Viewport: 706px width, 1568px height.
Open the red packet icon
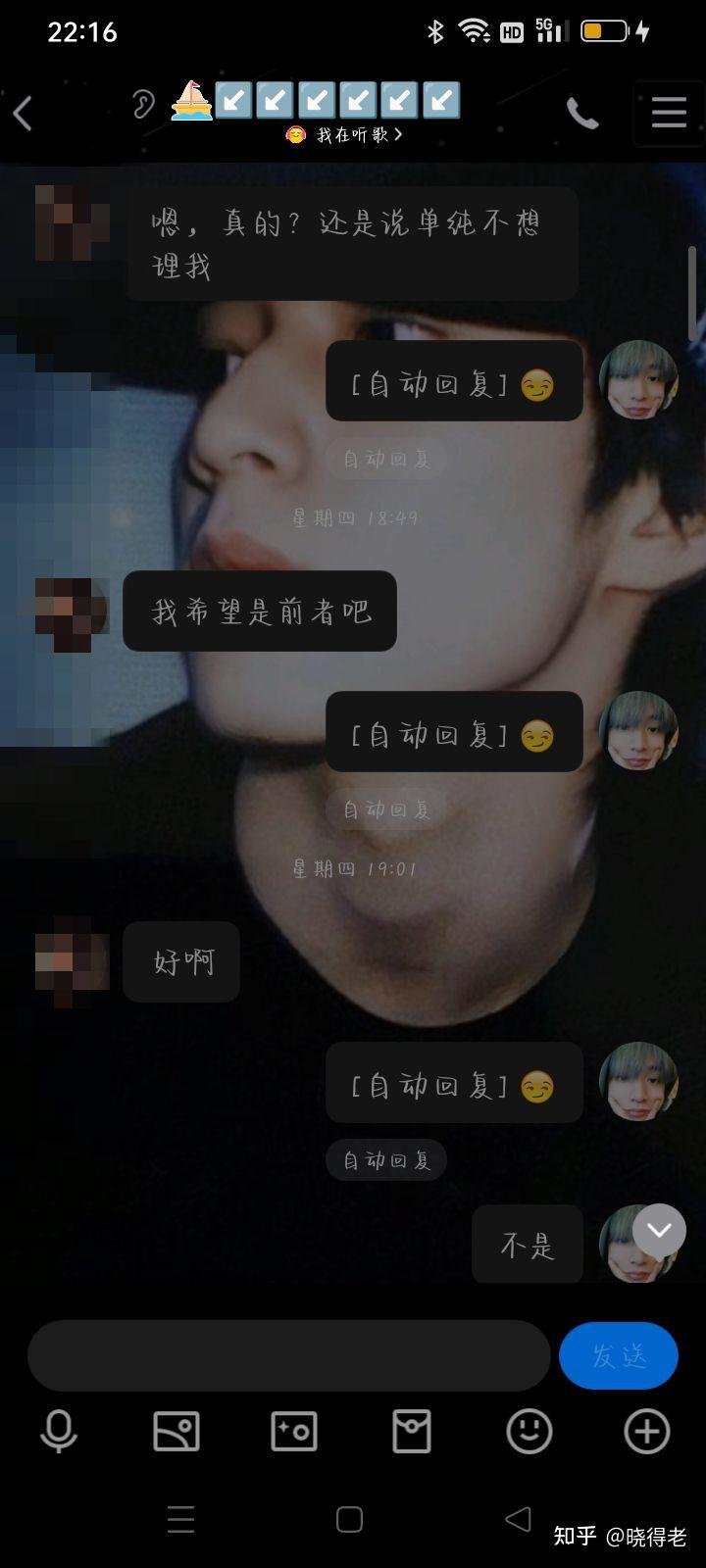(412, 1432)
